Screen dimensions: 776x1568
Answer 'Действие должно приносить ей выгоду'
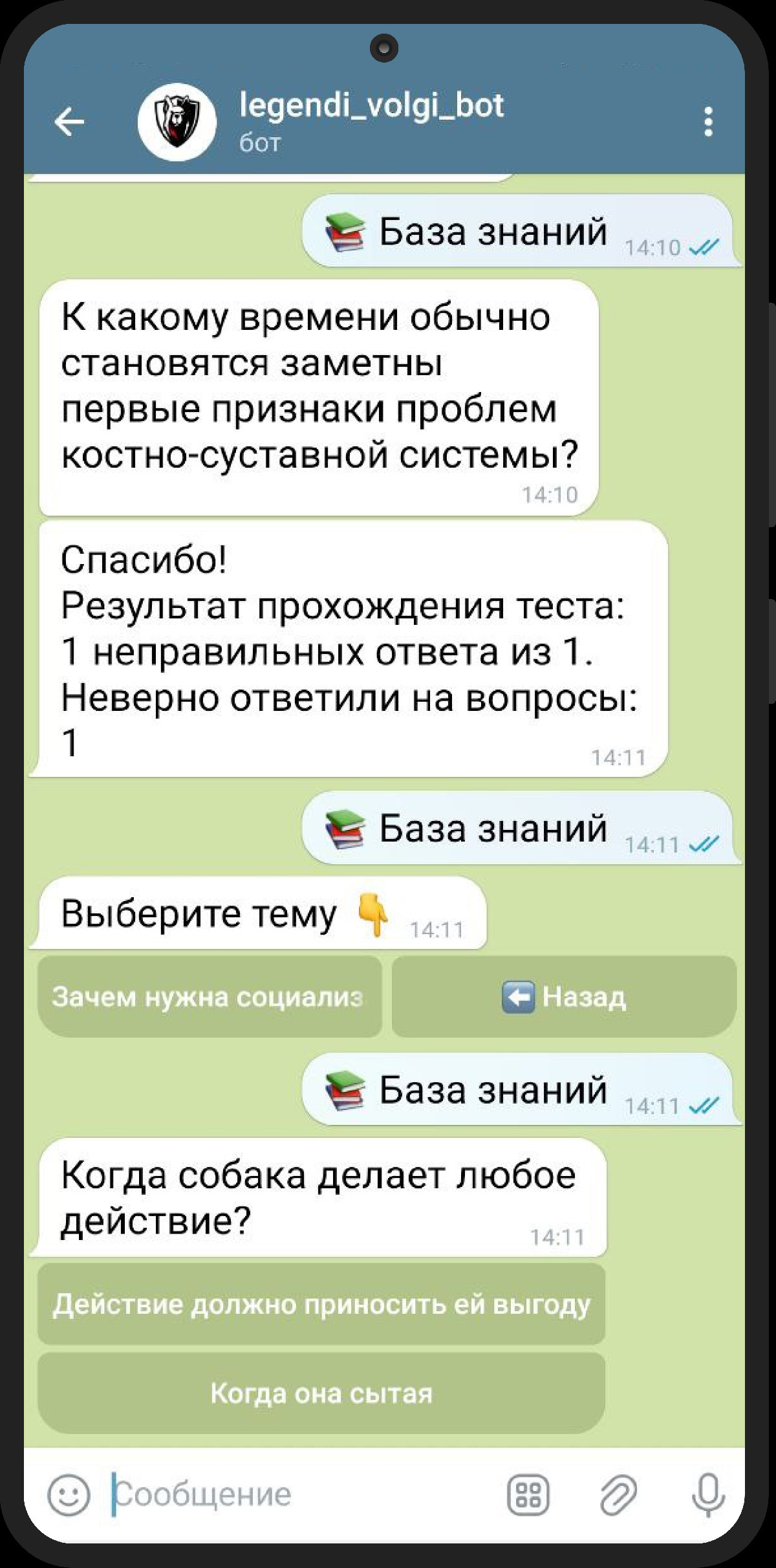point(321,1304)
